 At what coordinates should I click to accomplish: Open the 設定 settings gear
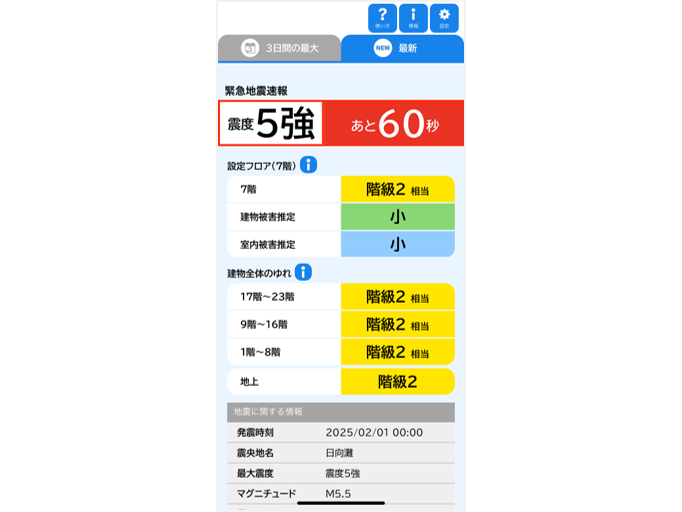click(444, 17)
